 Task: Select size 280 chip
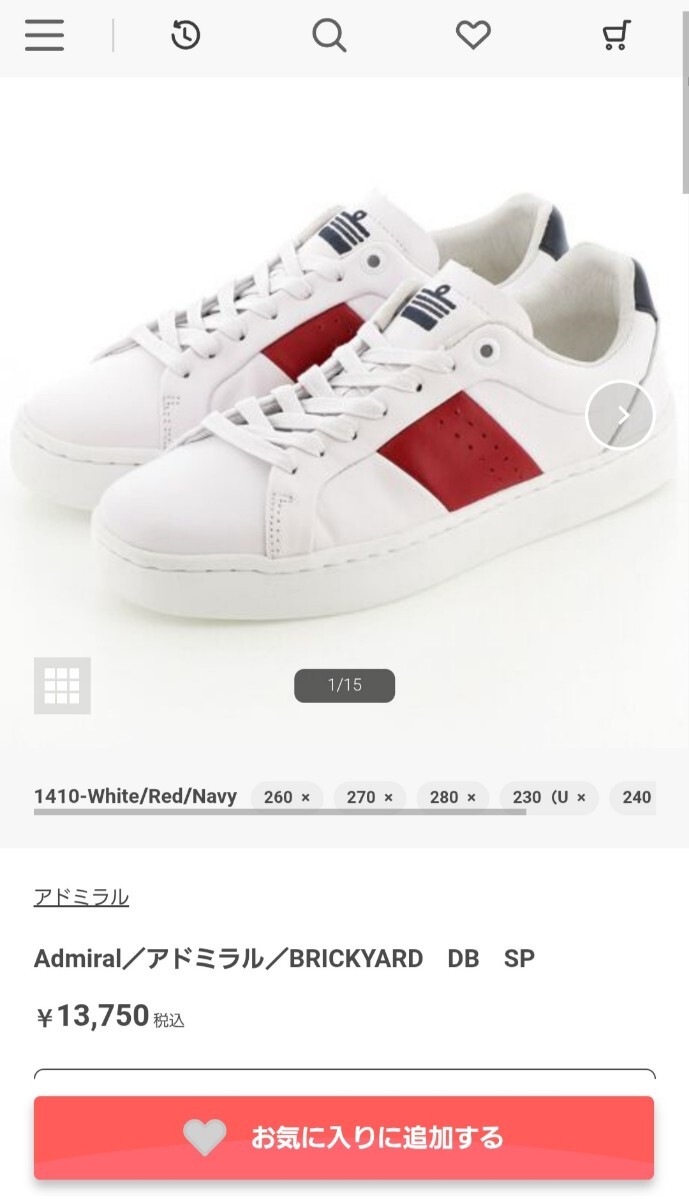coord(452,797)
